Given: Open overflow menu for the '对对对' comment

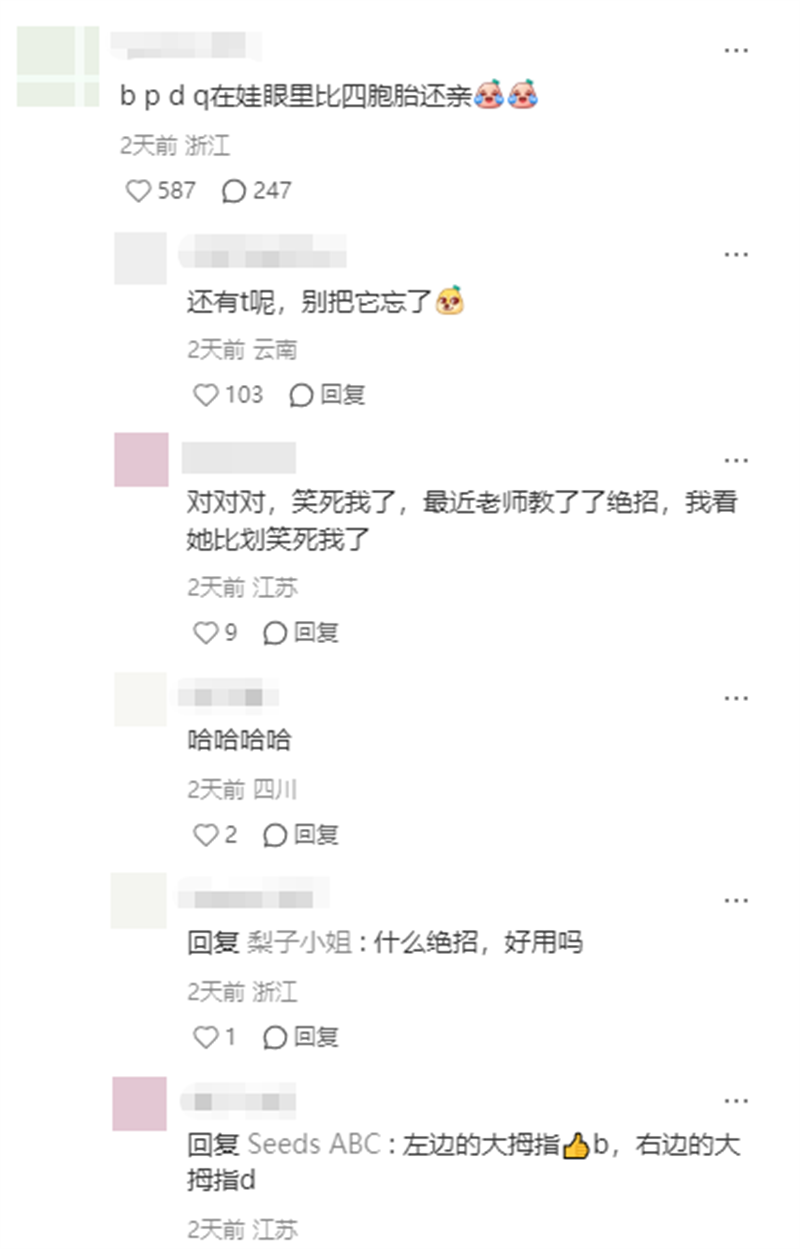Looking at the screenshot, I should tap(736, 459).
